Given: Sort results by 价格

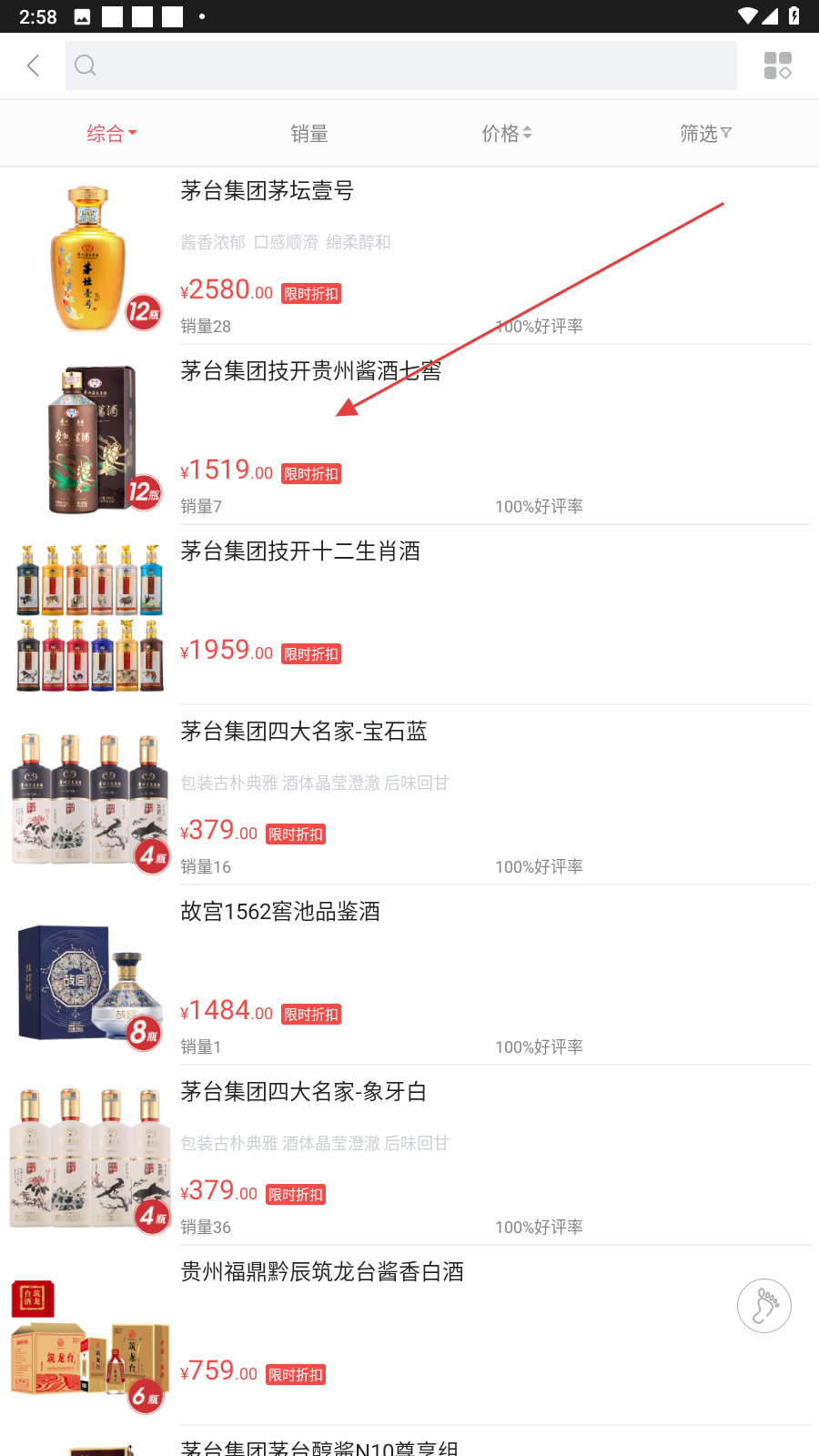Looking at the screenshot, I should [x=507, y=134].
